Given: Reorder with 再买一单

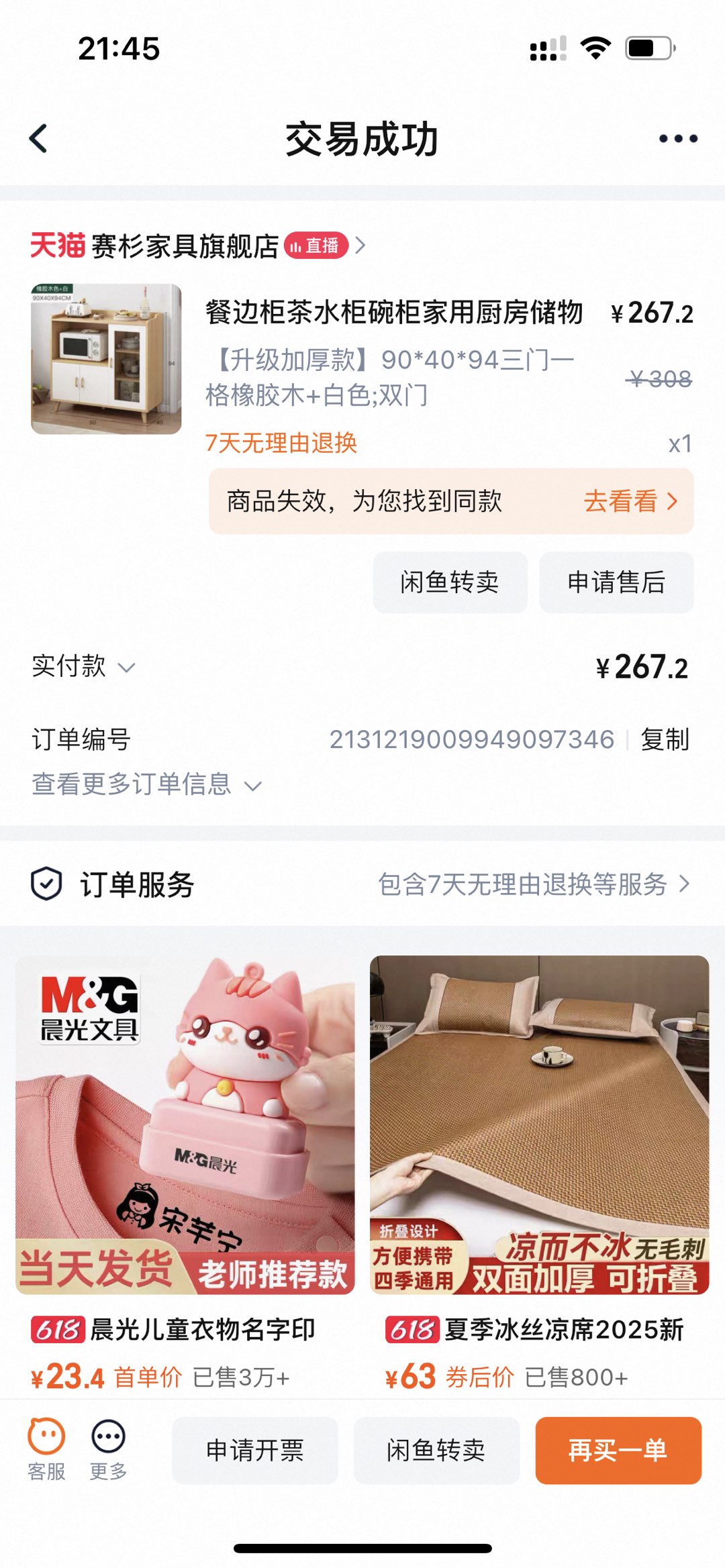Looking at the screenshot, I should (x=618, y=1450).
